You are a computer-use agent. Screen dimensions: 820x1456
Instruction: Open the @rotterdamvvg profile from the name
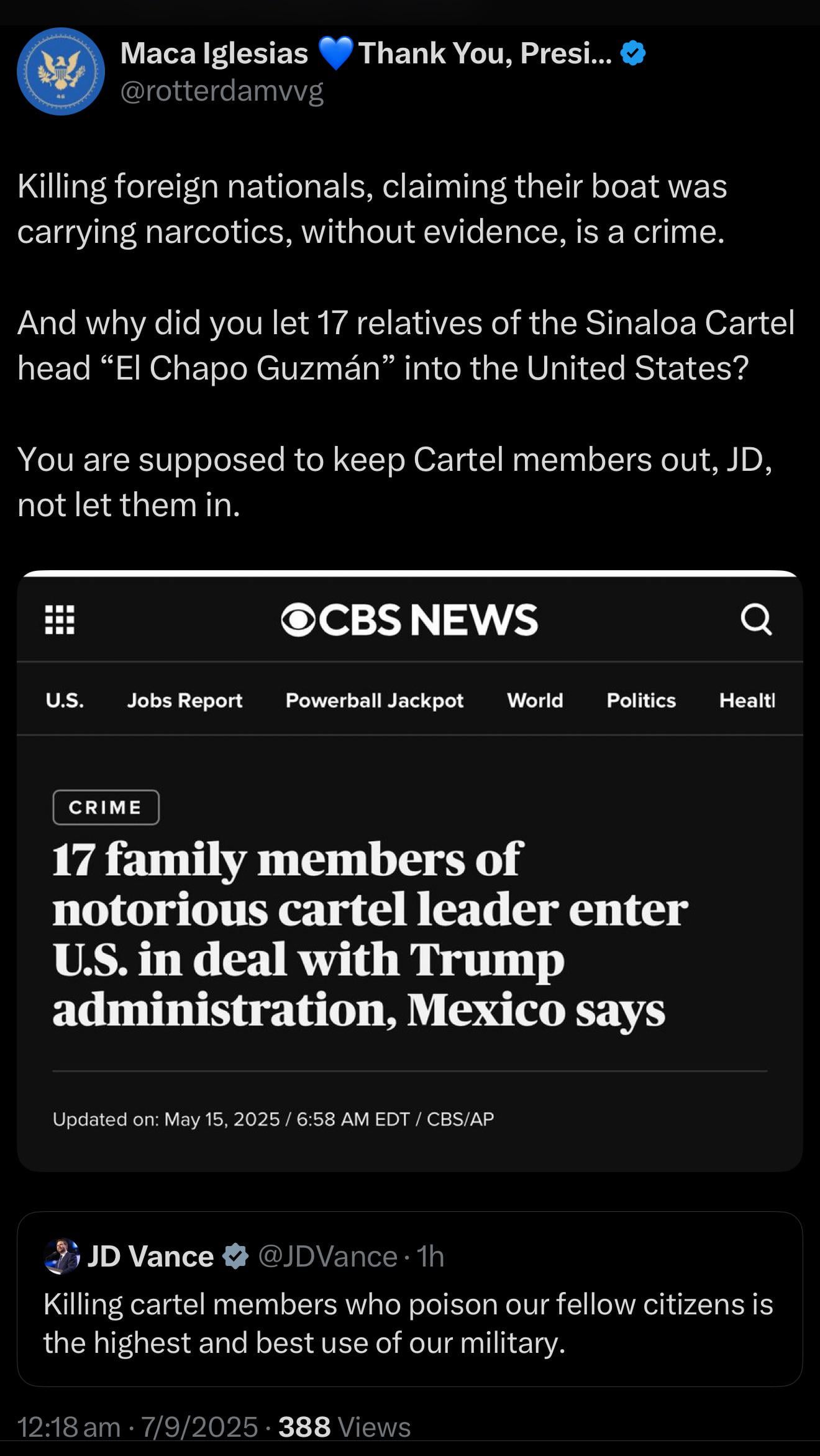point(214,53)
